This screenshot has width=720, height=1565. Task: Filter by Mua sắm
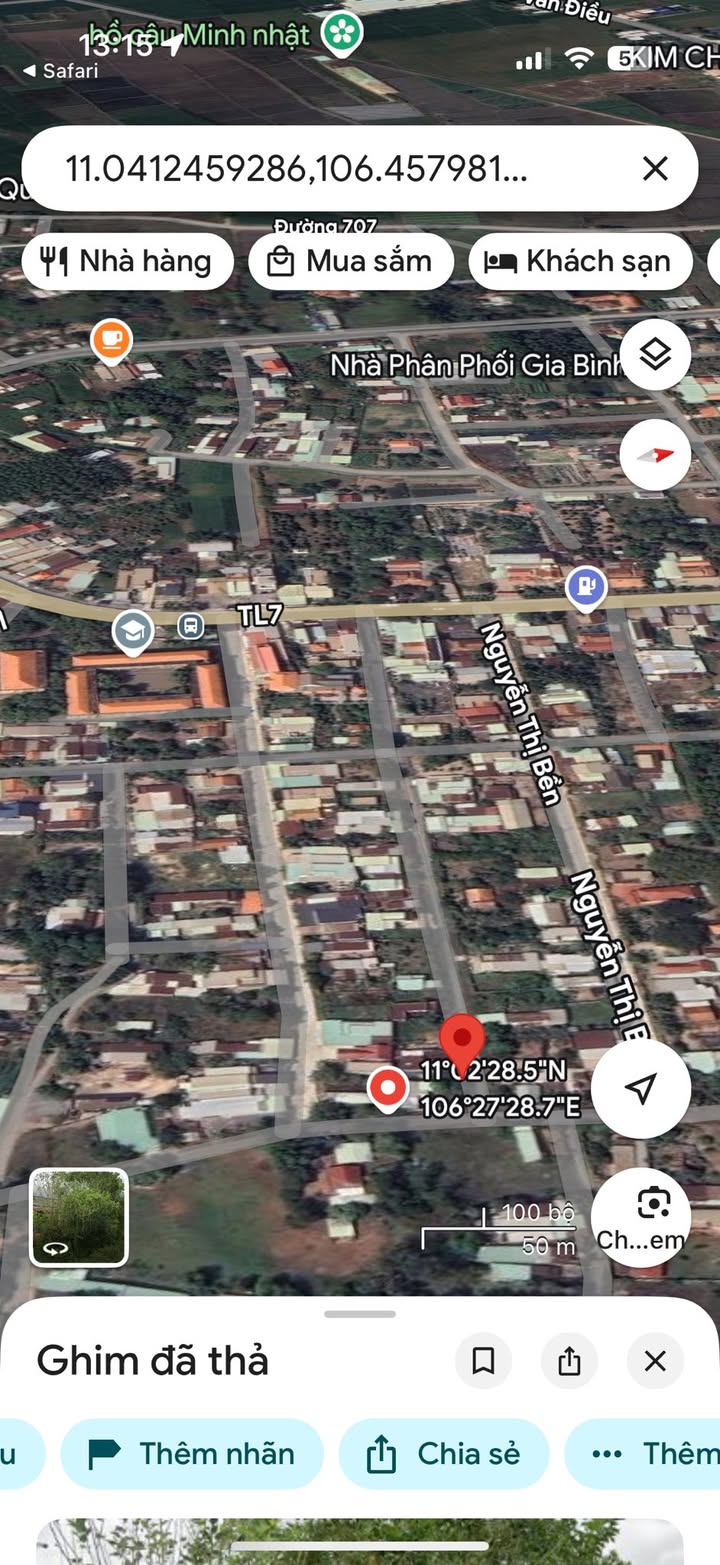click(351, 262)
